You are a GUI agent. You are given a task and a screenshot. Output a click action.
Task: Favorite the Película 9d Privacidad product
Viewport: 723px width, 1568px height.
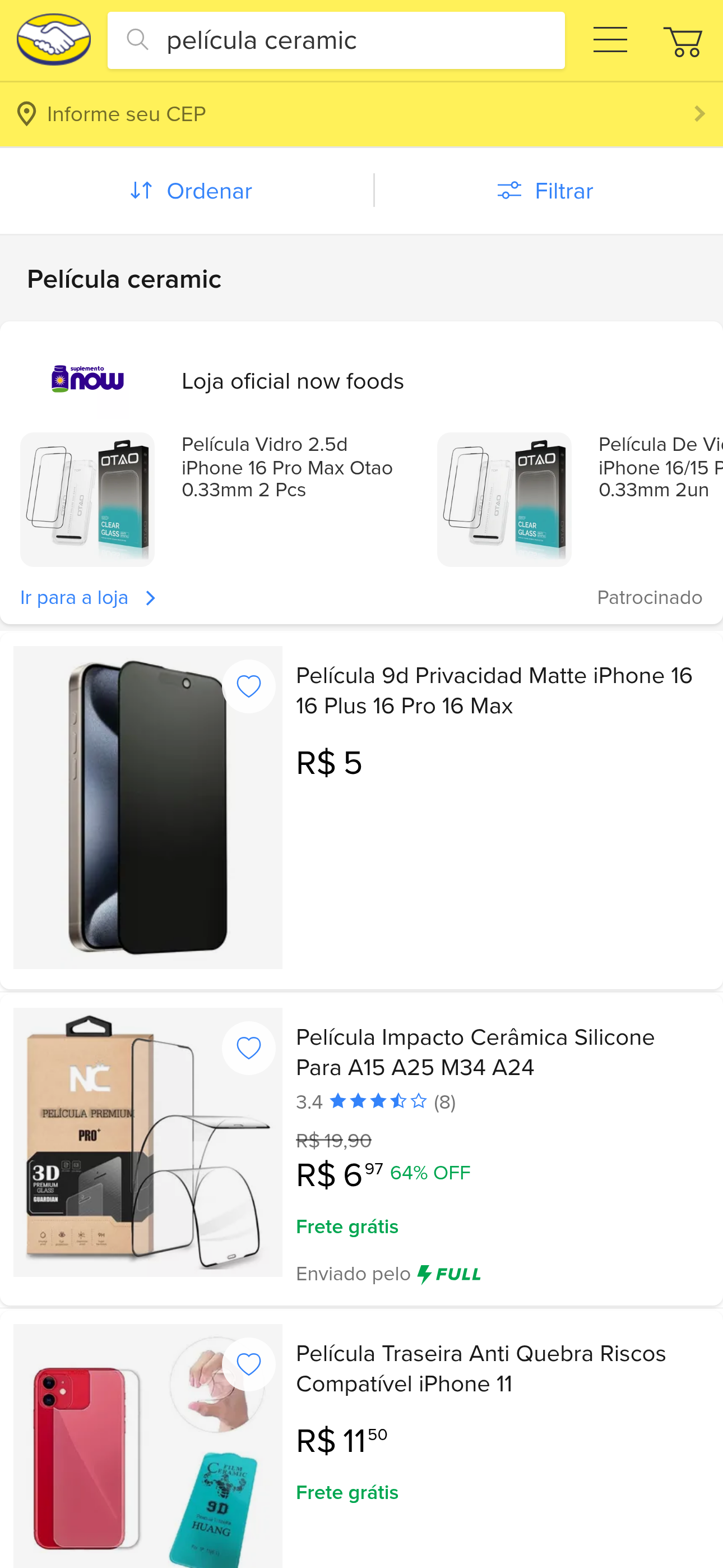pos(248,685)
